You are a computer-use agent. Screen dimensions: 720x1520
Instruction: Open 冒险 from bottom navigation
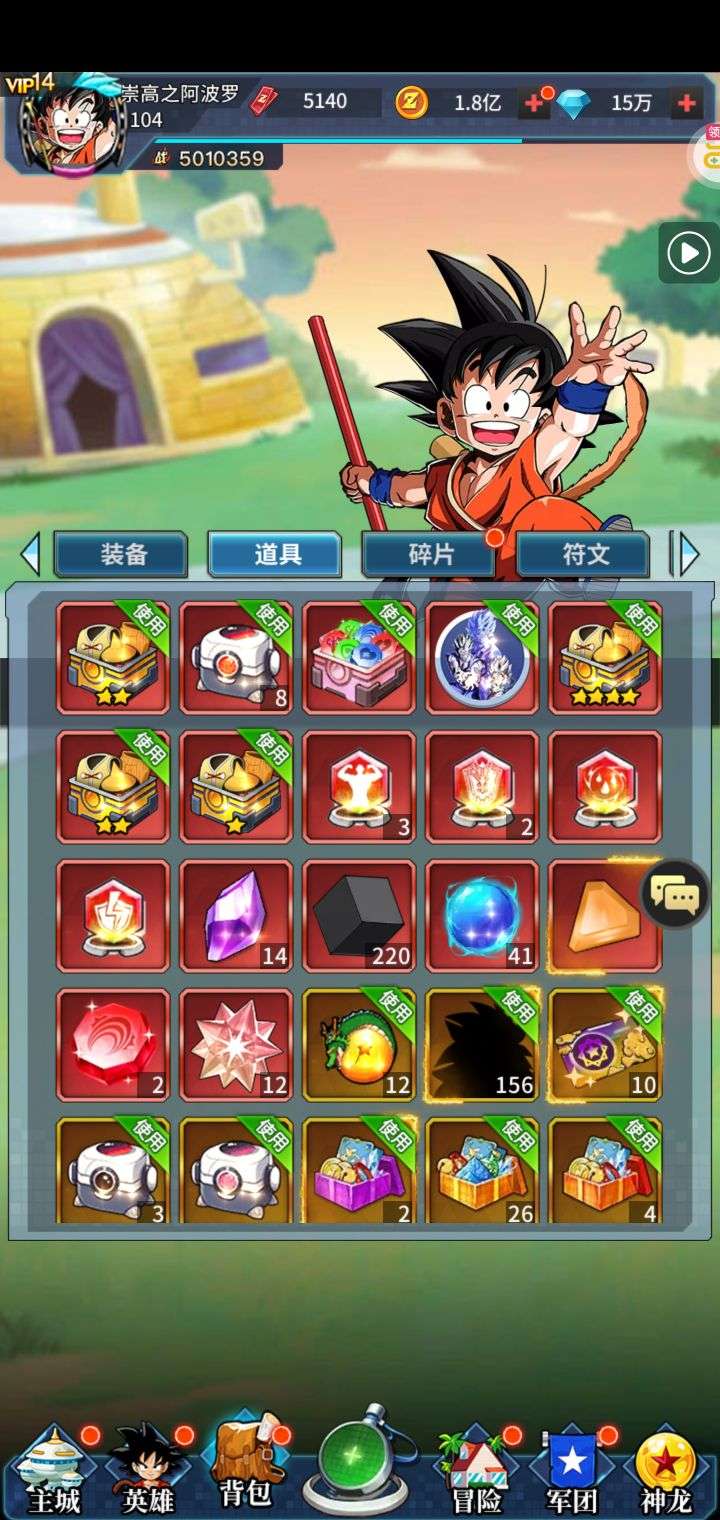(476, 1468)
